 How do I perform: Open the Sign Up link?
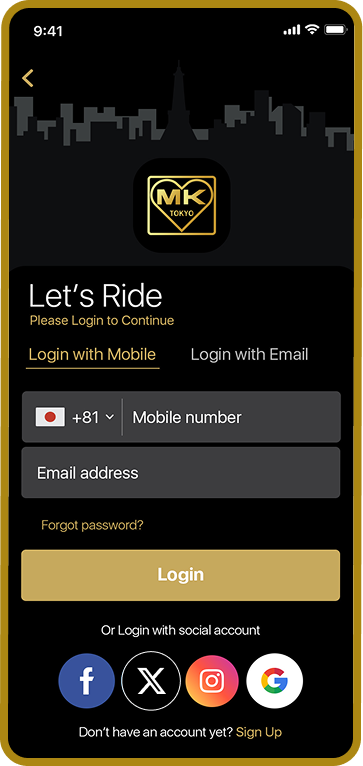[x=259, y=732]
